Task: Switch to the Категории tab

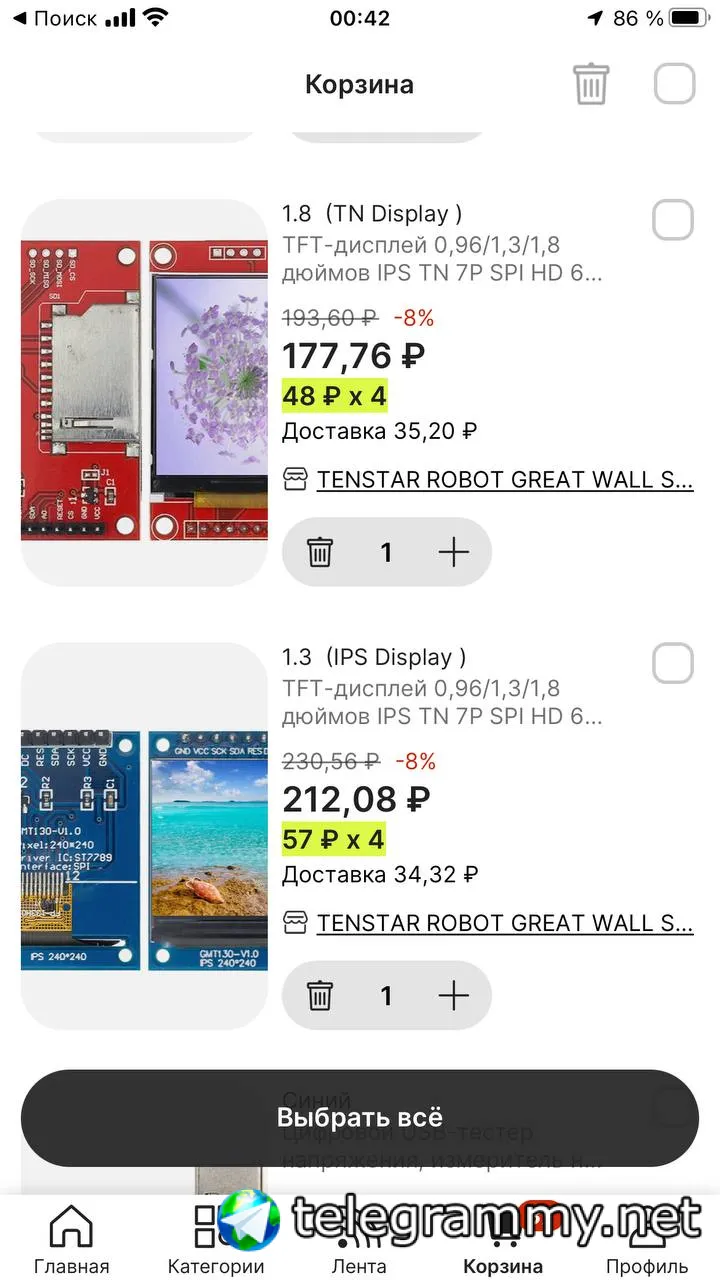Action: click(x=215, y=1240)
